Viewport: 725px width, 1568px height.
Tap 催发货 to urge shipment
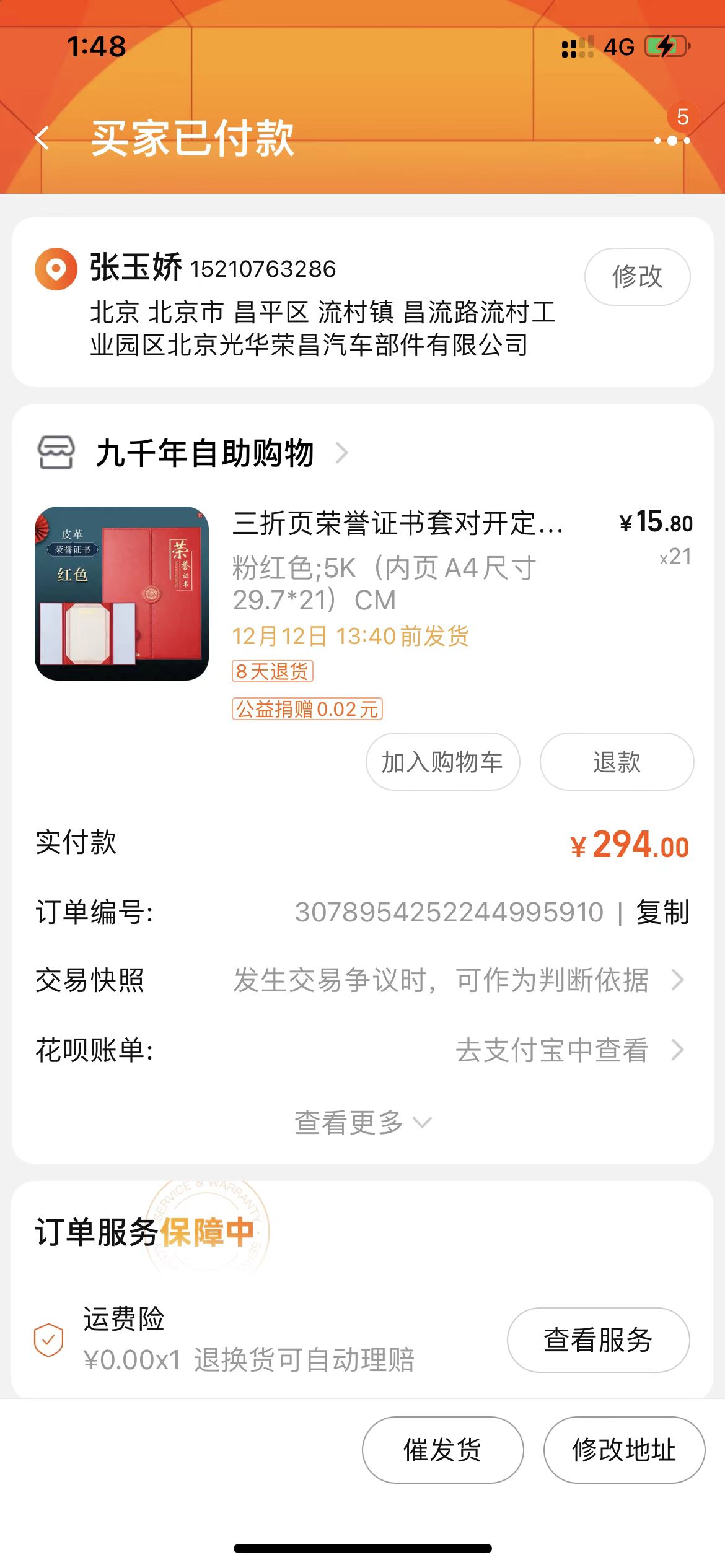pyautogui.click(x=442, y=1450)
